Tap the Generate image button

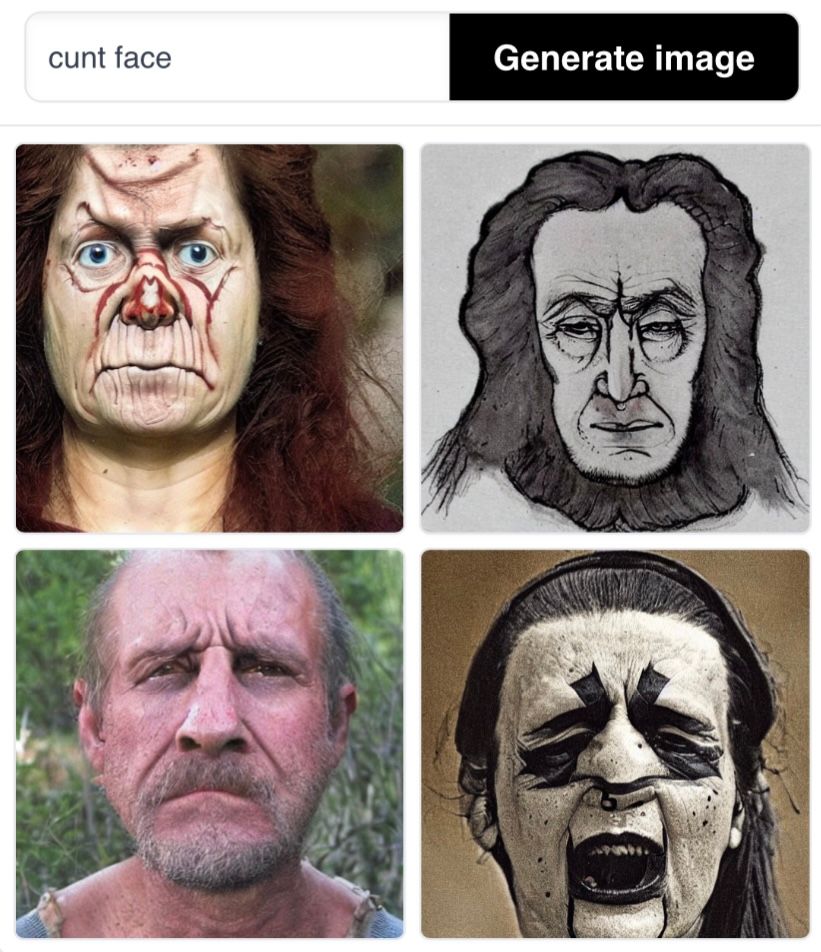pyautogui.click(x=623, y=58)
